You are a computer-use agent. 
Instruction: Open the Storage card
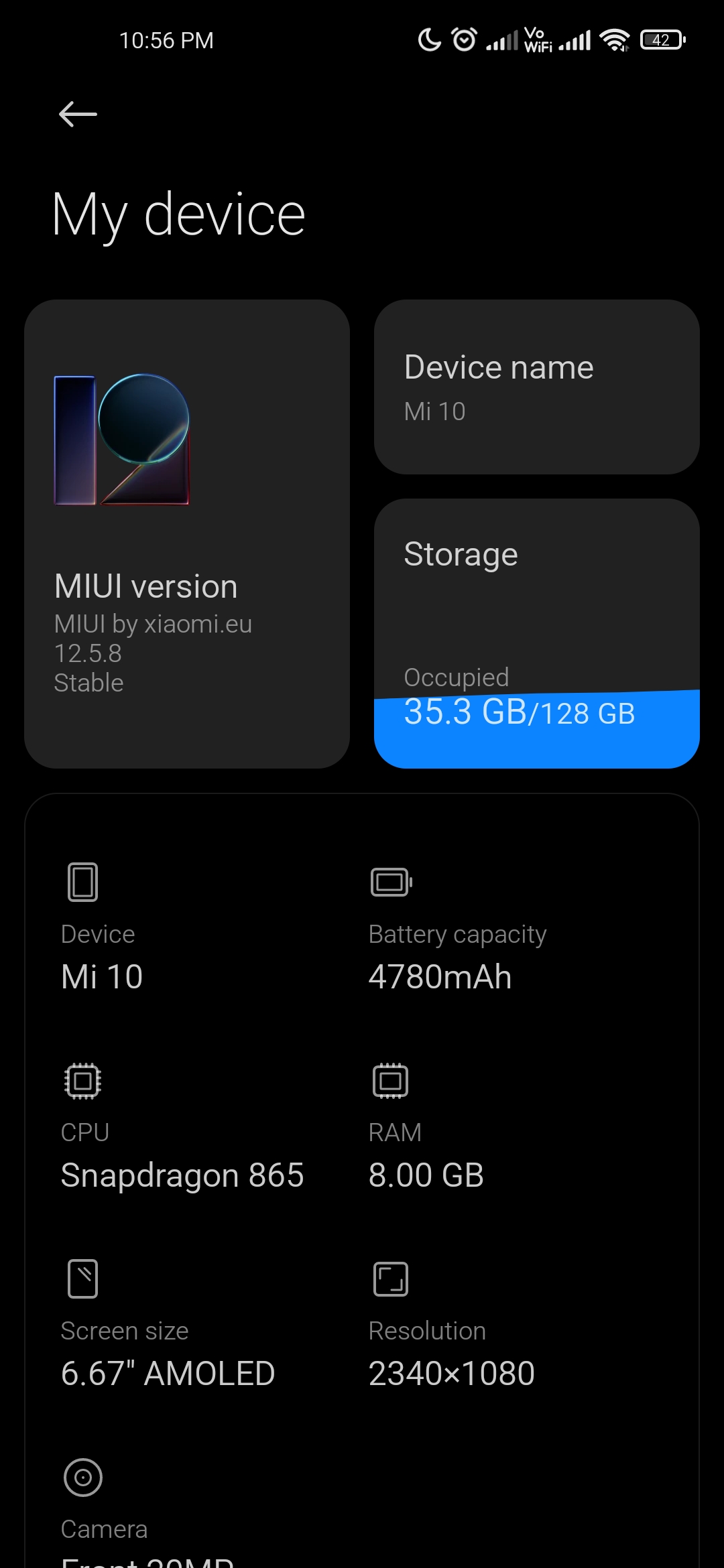pyautogui.click(x=537, y=633)
